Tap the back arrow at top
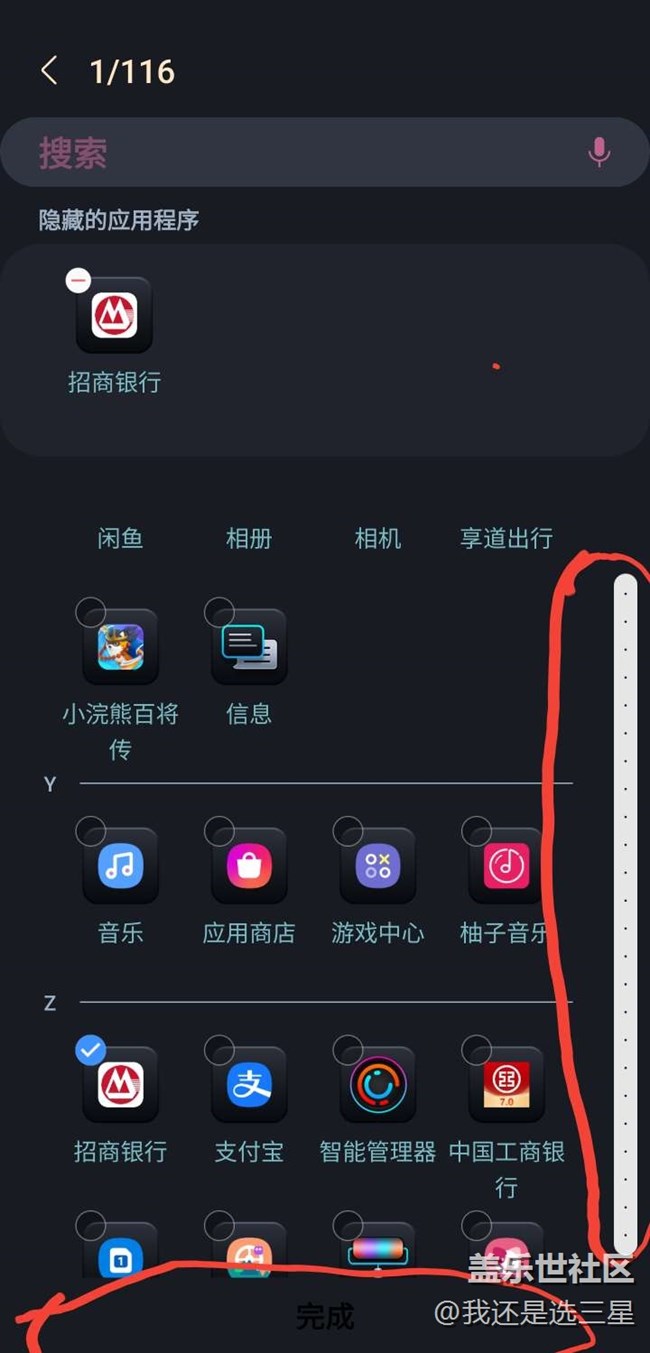The height and width of the screenshot is (1353, 650). pos(48,71)
